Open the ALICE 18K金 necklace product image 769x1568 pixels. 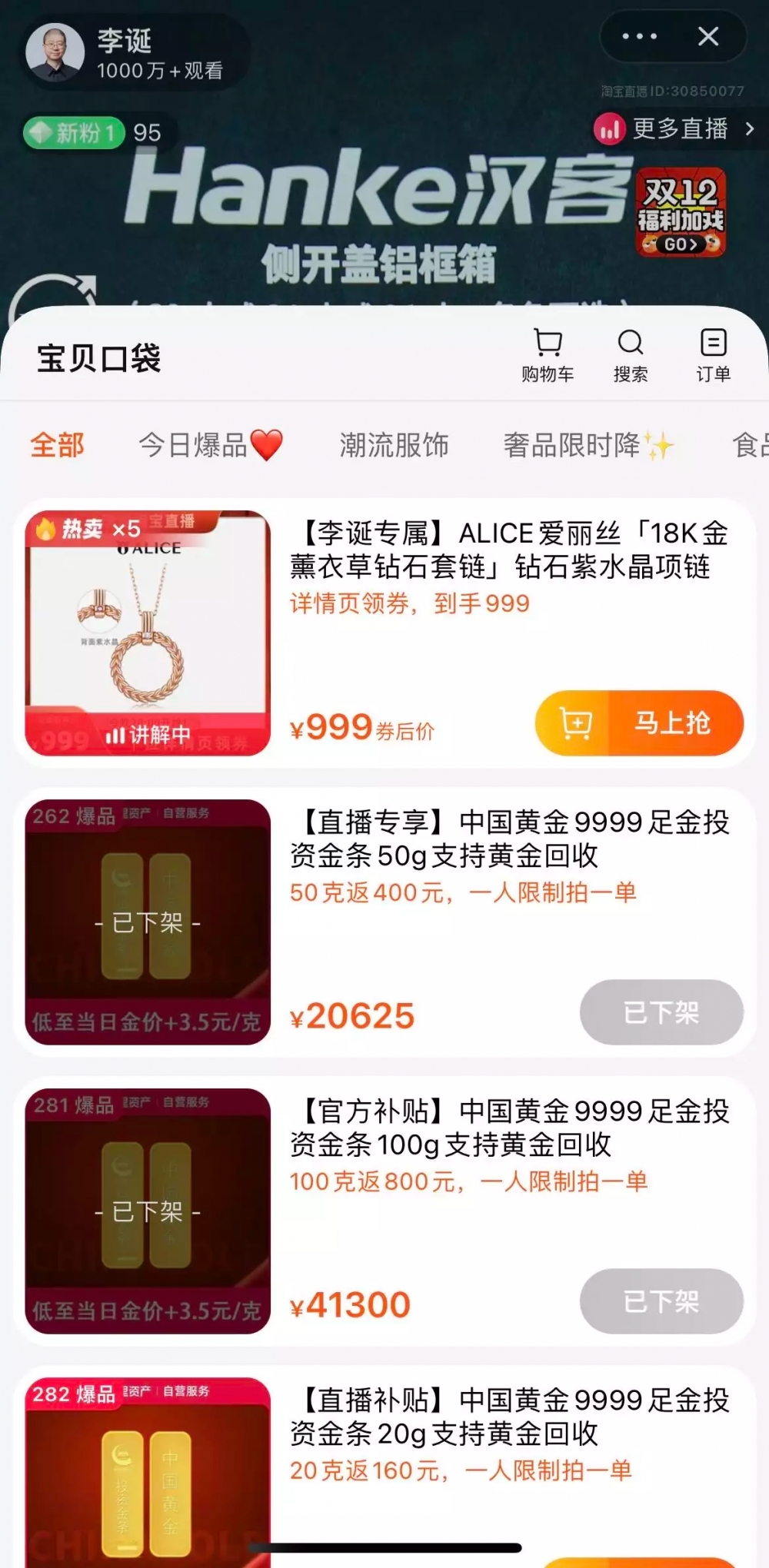coord(148,633)
